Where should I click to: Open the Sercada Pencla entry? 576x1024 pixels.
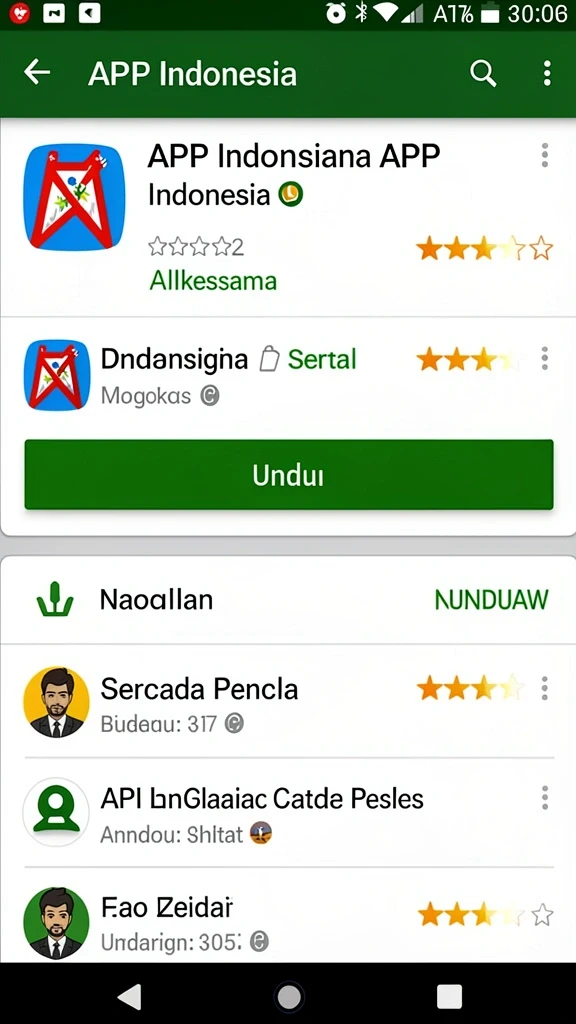[x=288, y=702]
